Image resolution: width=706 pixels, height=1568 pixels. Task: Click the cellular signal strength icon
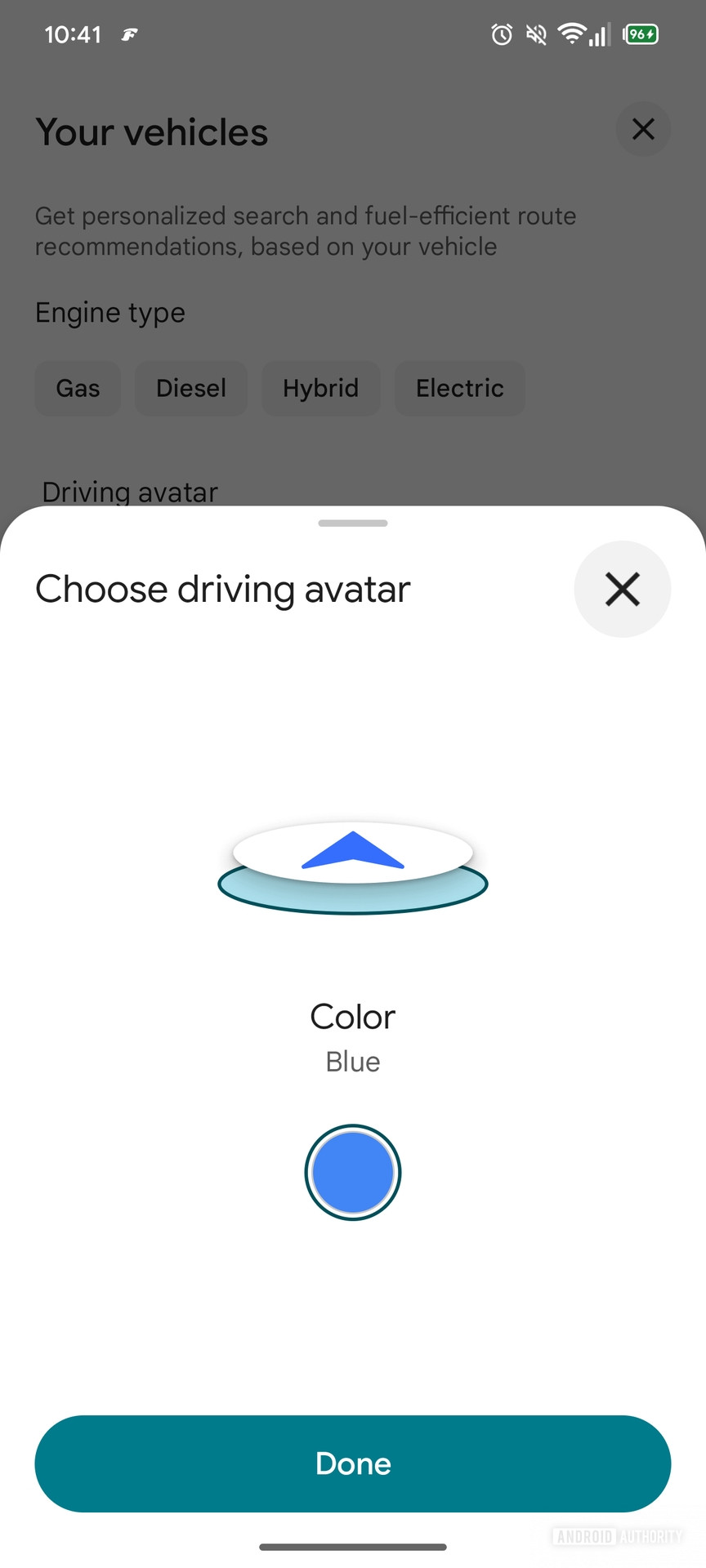[601, 34]
